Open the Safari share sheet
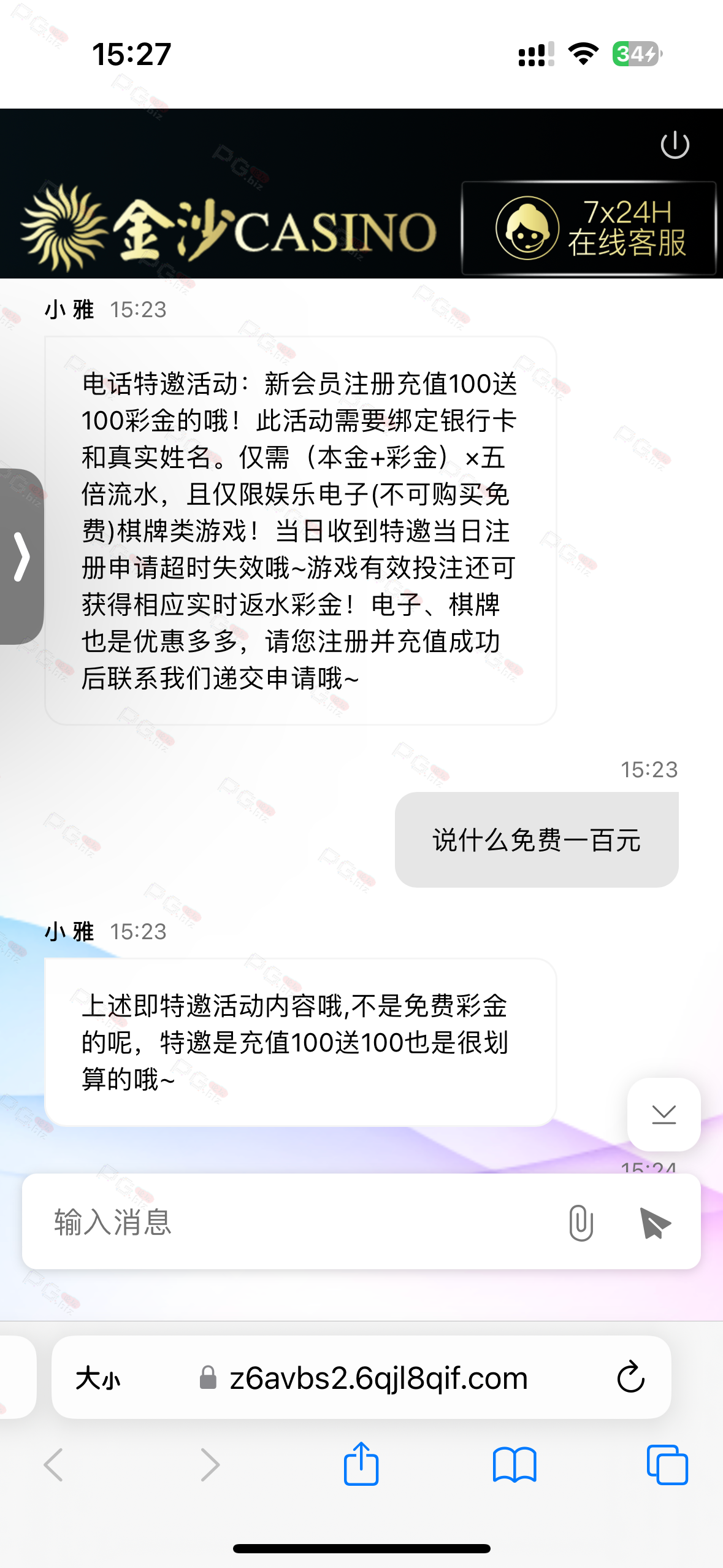Image resolution: width=723 pixels, height=1568 pixels. click(x=361, y=1464)
